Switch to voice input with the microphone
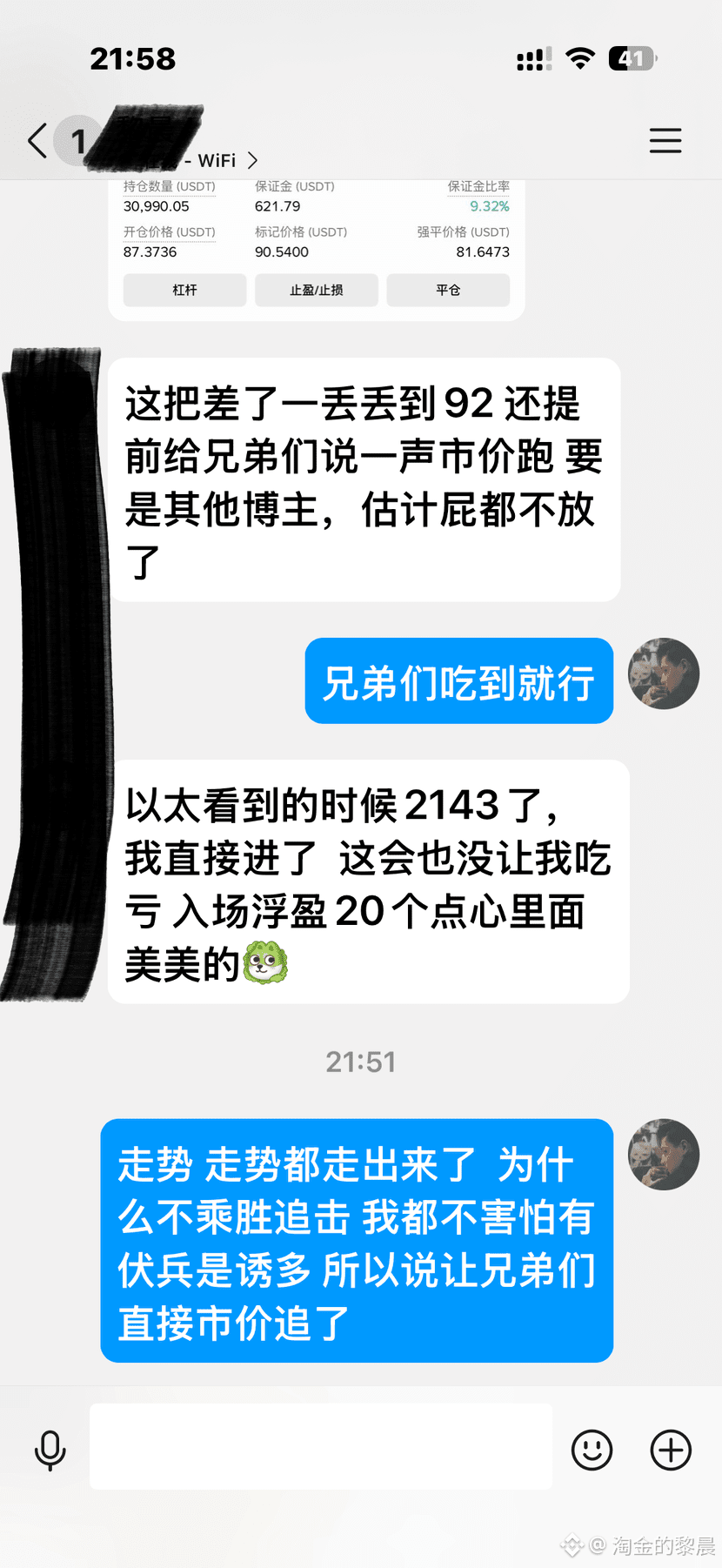This screenshot has height=1568, width=722. tap(50, 1450)
